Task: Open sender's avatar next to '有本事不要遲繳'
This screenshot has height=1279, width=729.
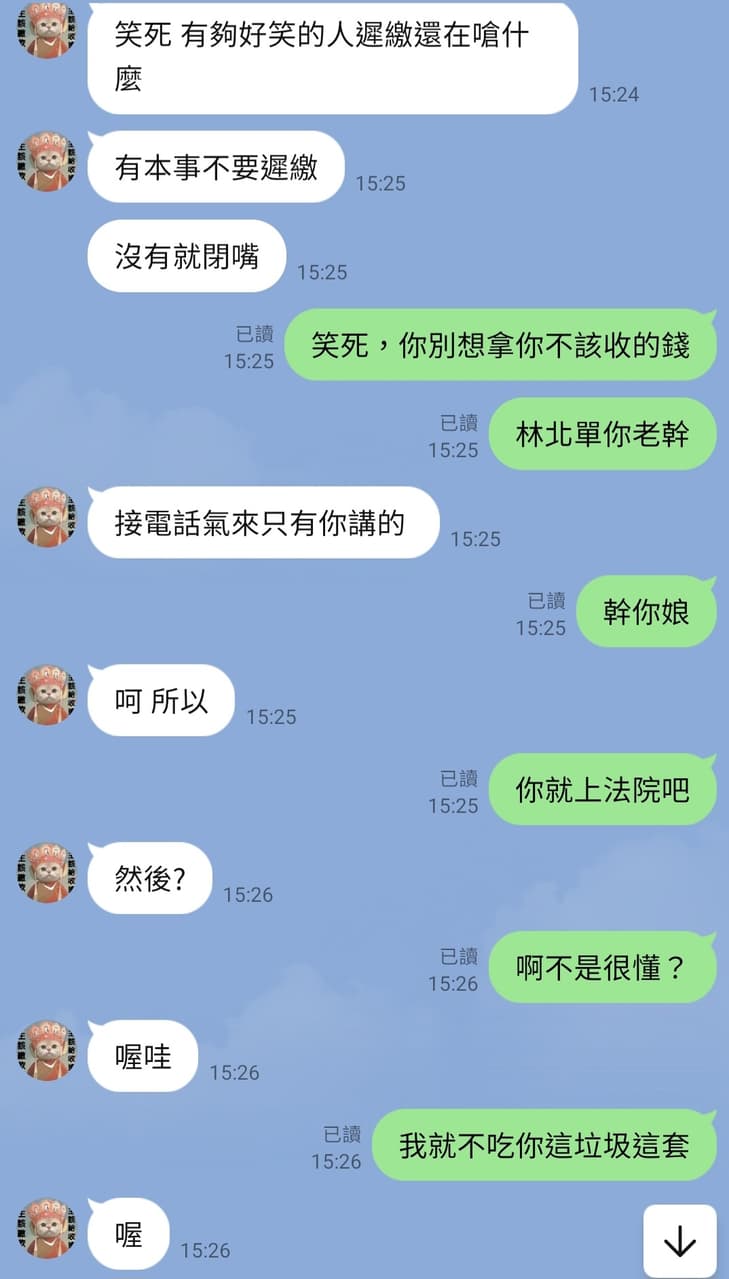Action: [x=46, y=161]
